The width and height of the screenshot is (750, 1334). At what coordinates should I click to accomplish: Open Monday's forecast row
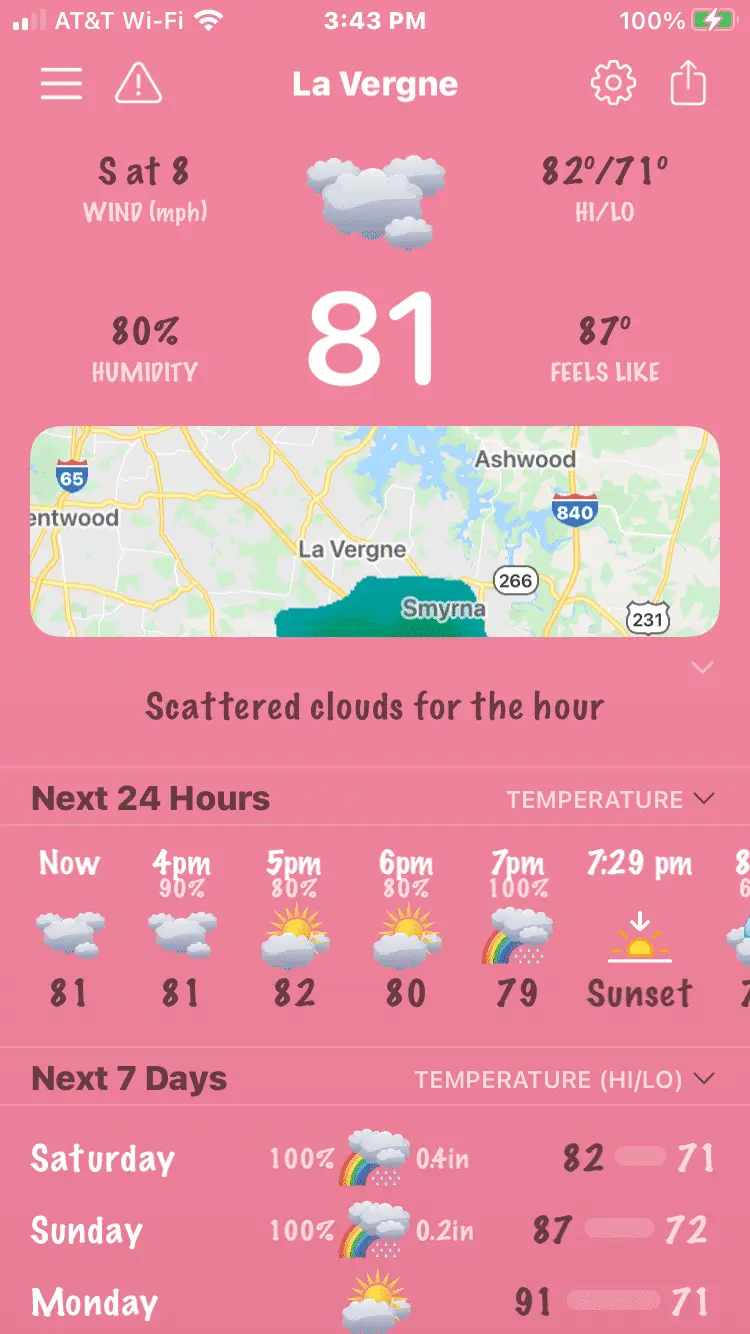coord(375,1302)
